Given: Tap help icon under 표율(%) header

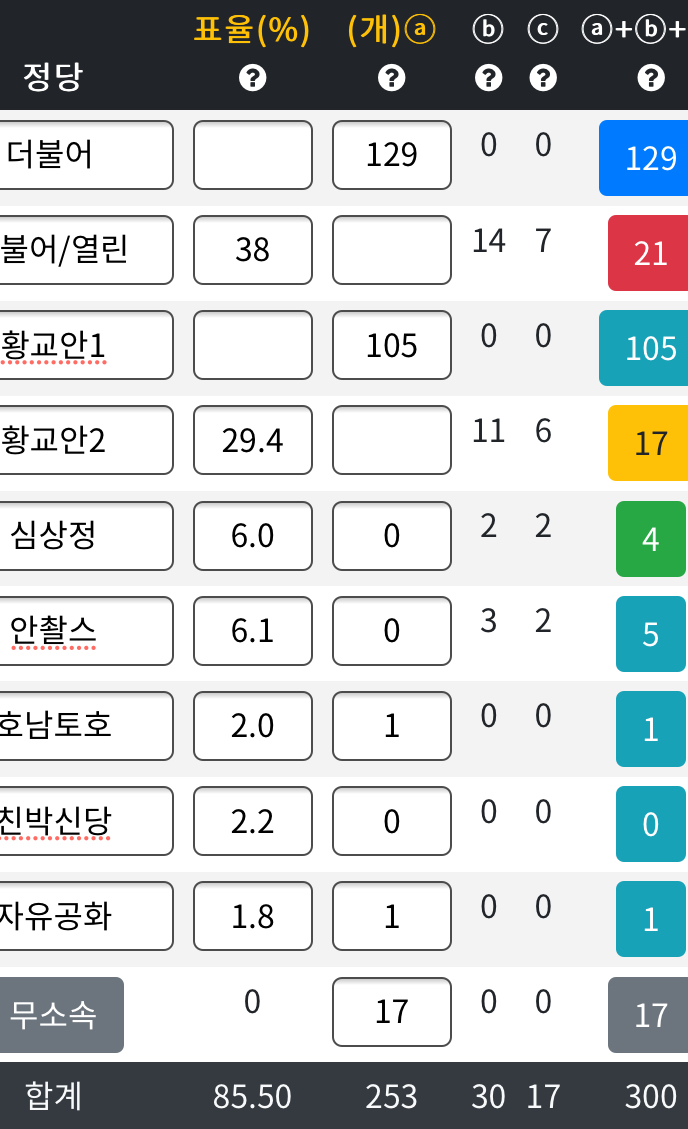Looking at the screenshot, I should pyautogui.click(x=253, y=77).
